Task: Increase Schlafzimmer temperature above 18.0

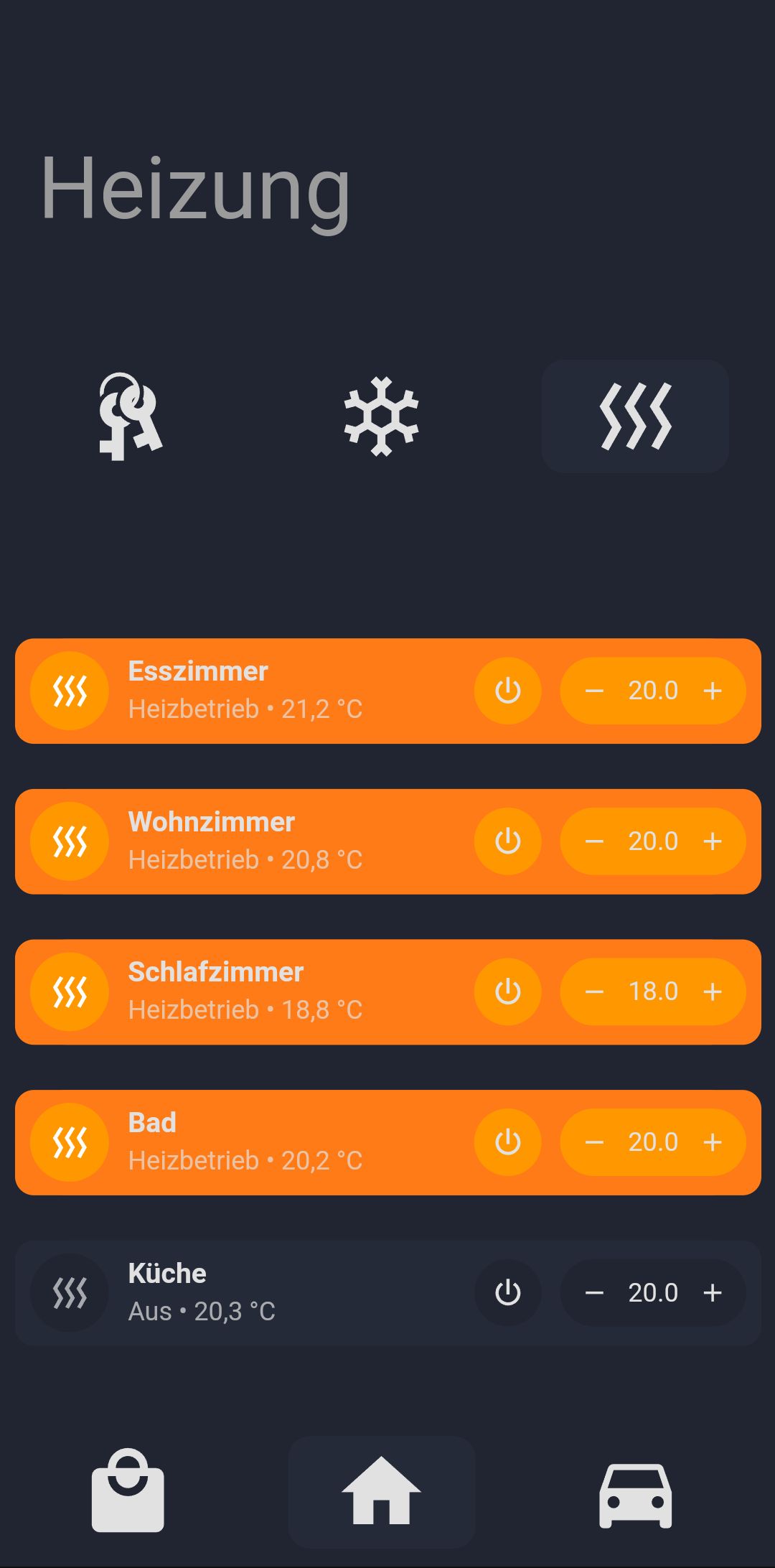Action: [x=713, y=992]
